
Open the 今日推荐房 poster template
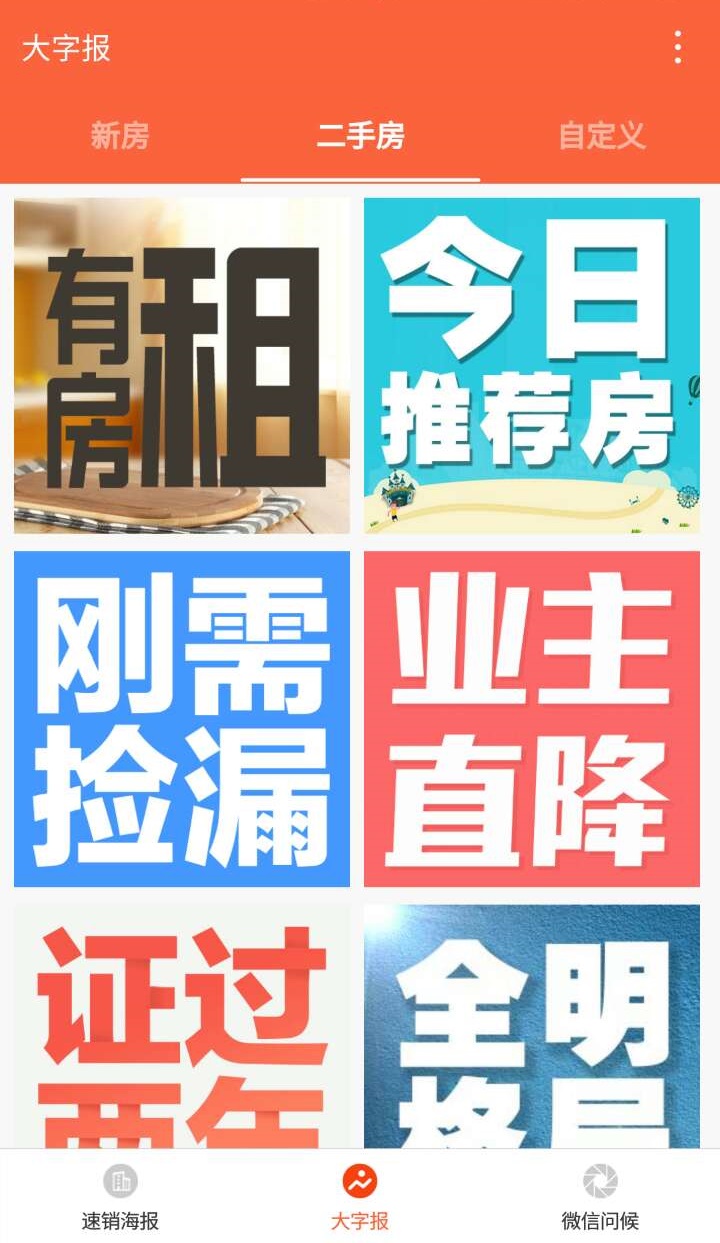pos(532,365)
